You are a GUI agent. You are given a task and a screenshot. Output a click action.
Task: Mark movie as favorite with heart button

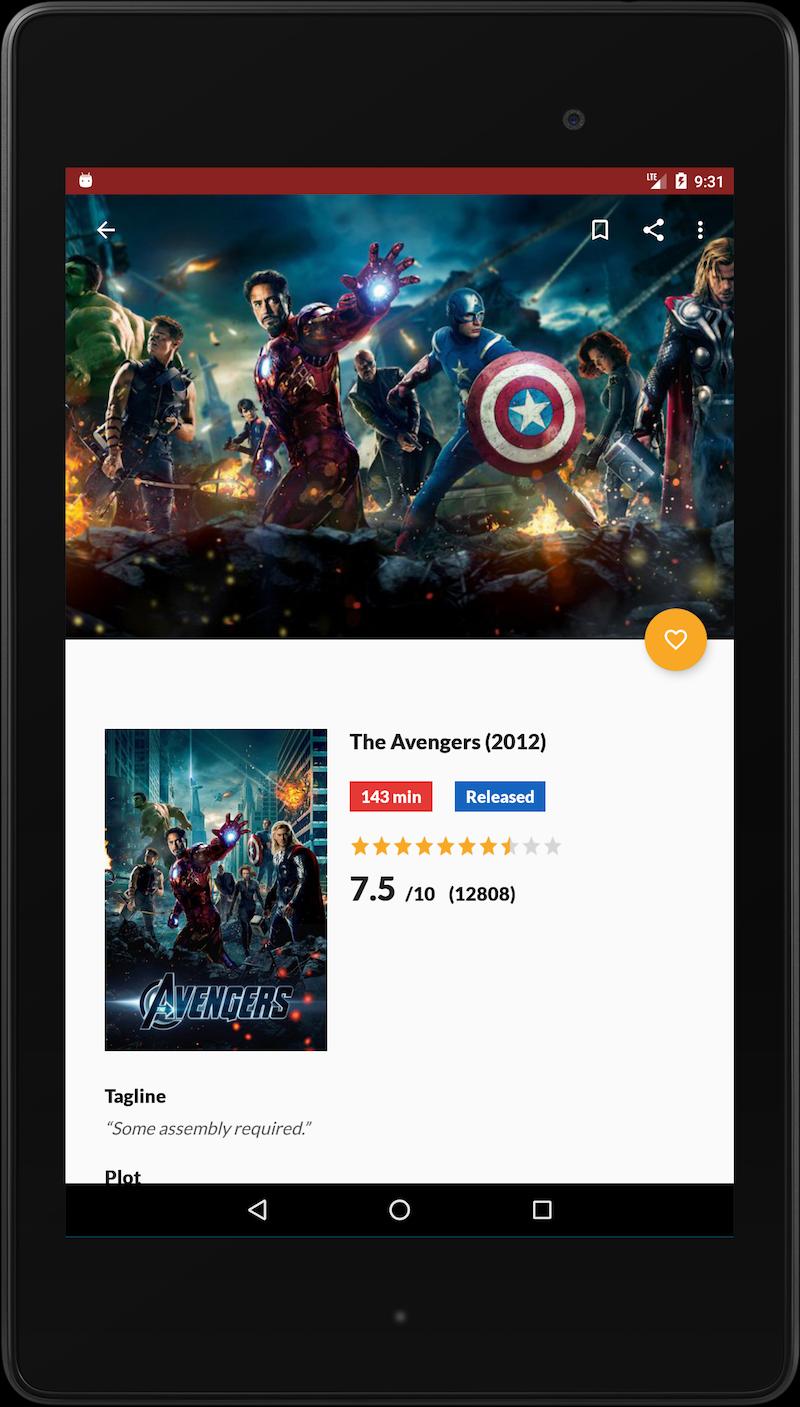[676, 639]
